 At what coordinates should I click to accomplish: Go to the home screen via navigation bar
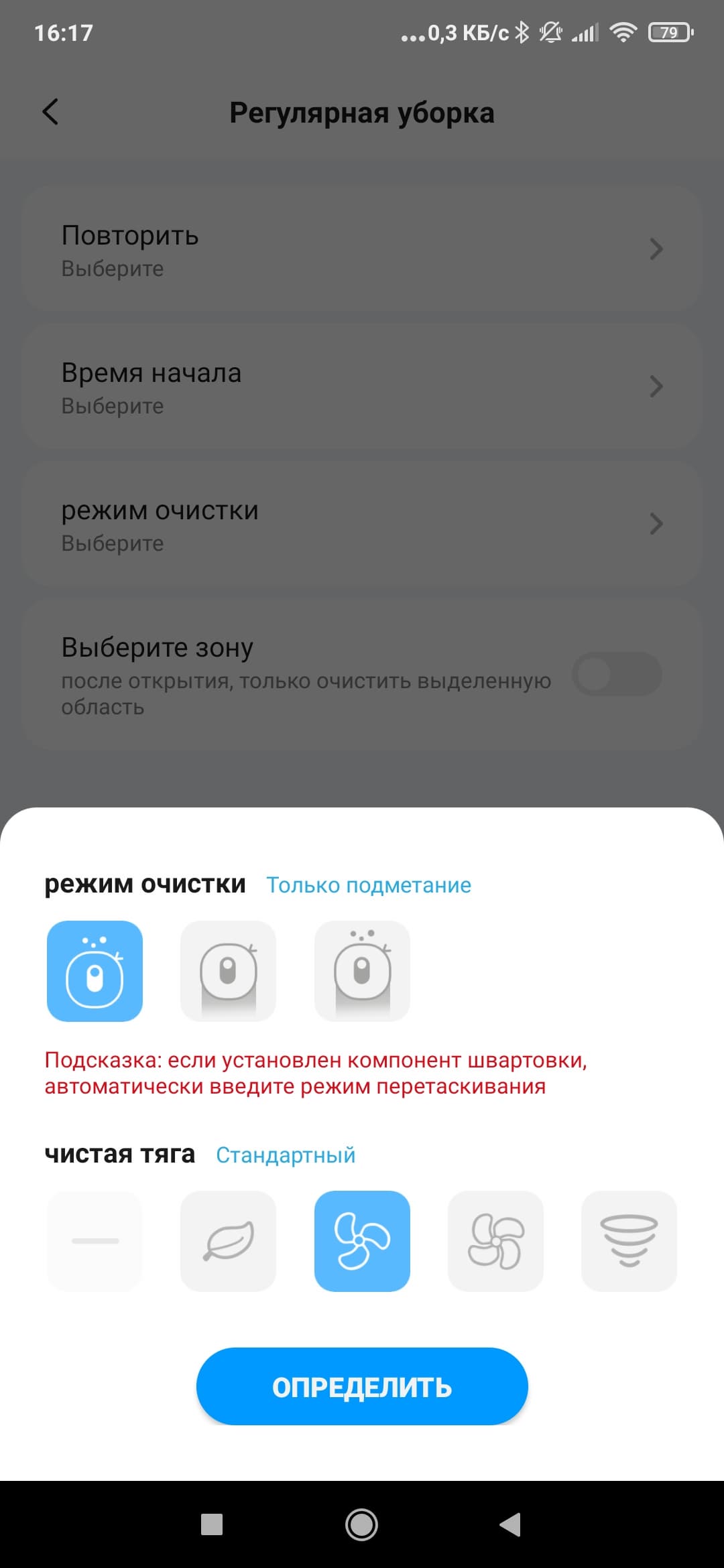pos(361,1524)
